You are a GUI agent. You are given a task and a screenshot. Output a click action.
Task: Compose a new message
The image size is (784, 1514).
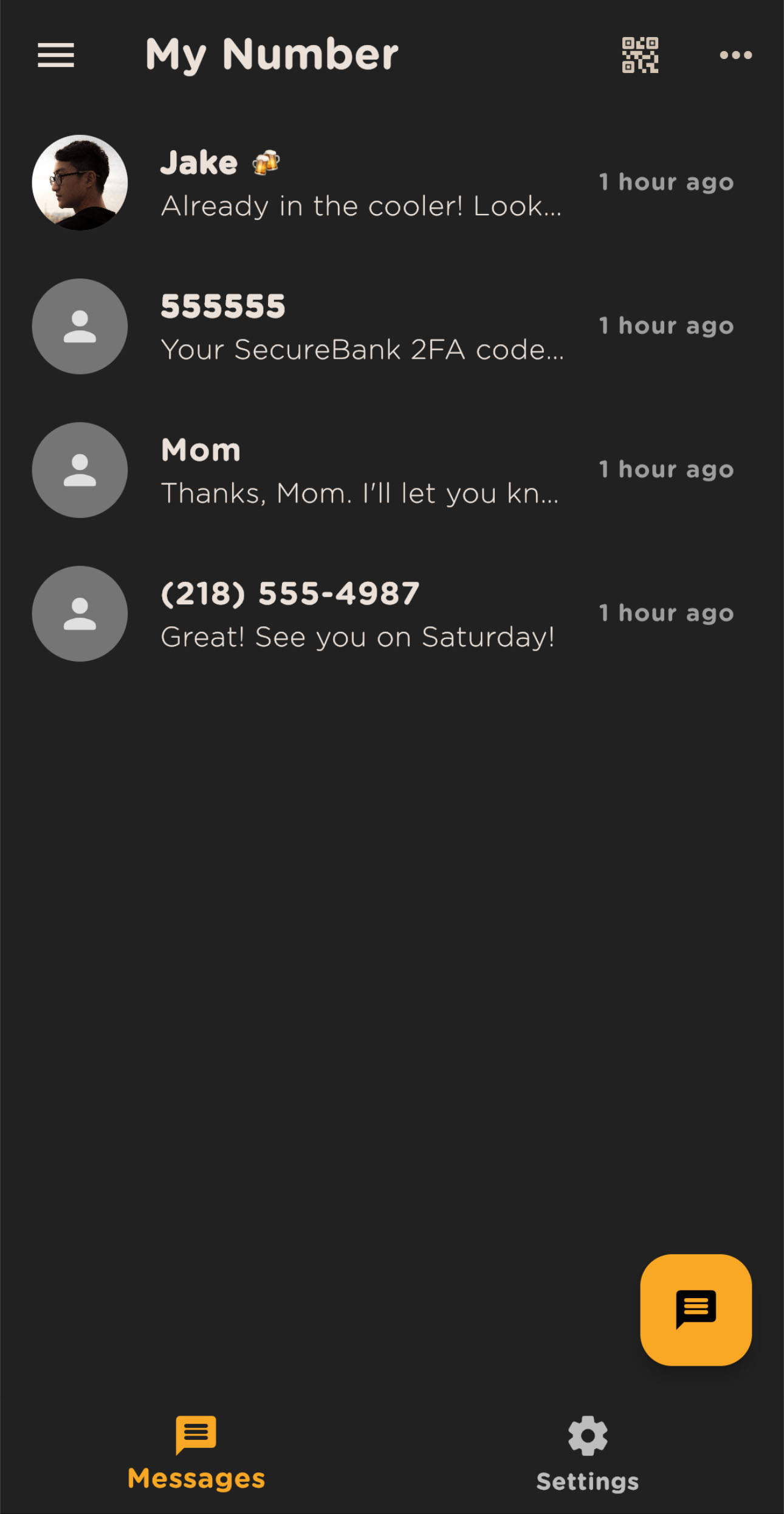pyautogui.click(x=695, y=1310)
